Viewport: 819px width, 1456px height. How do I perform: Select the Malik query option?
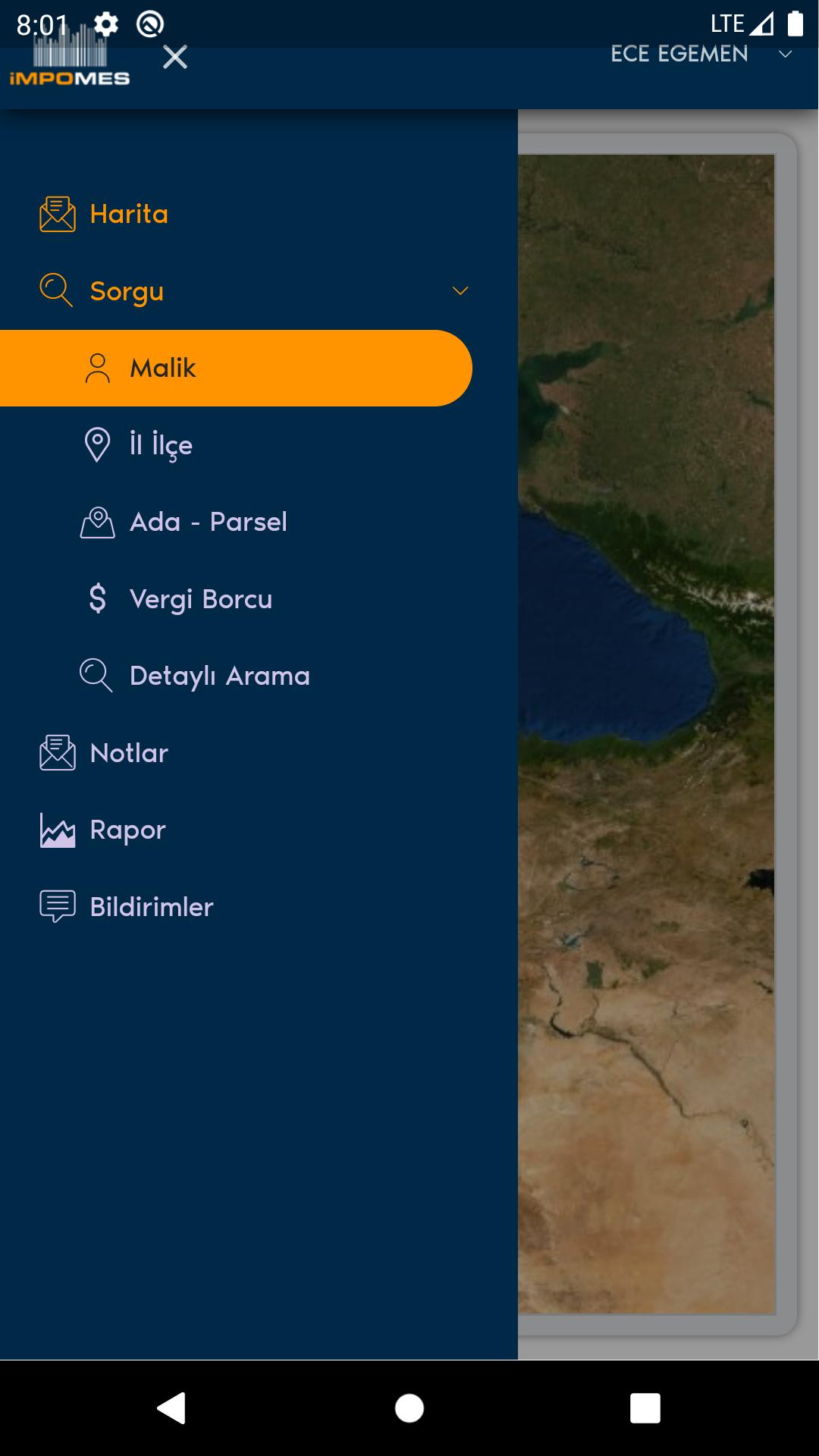162,369
